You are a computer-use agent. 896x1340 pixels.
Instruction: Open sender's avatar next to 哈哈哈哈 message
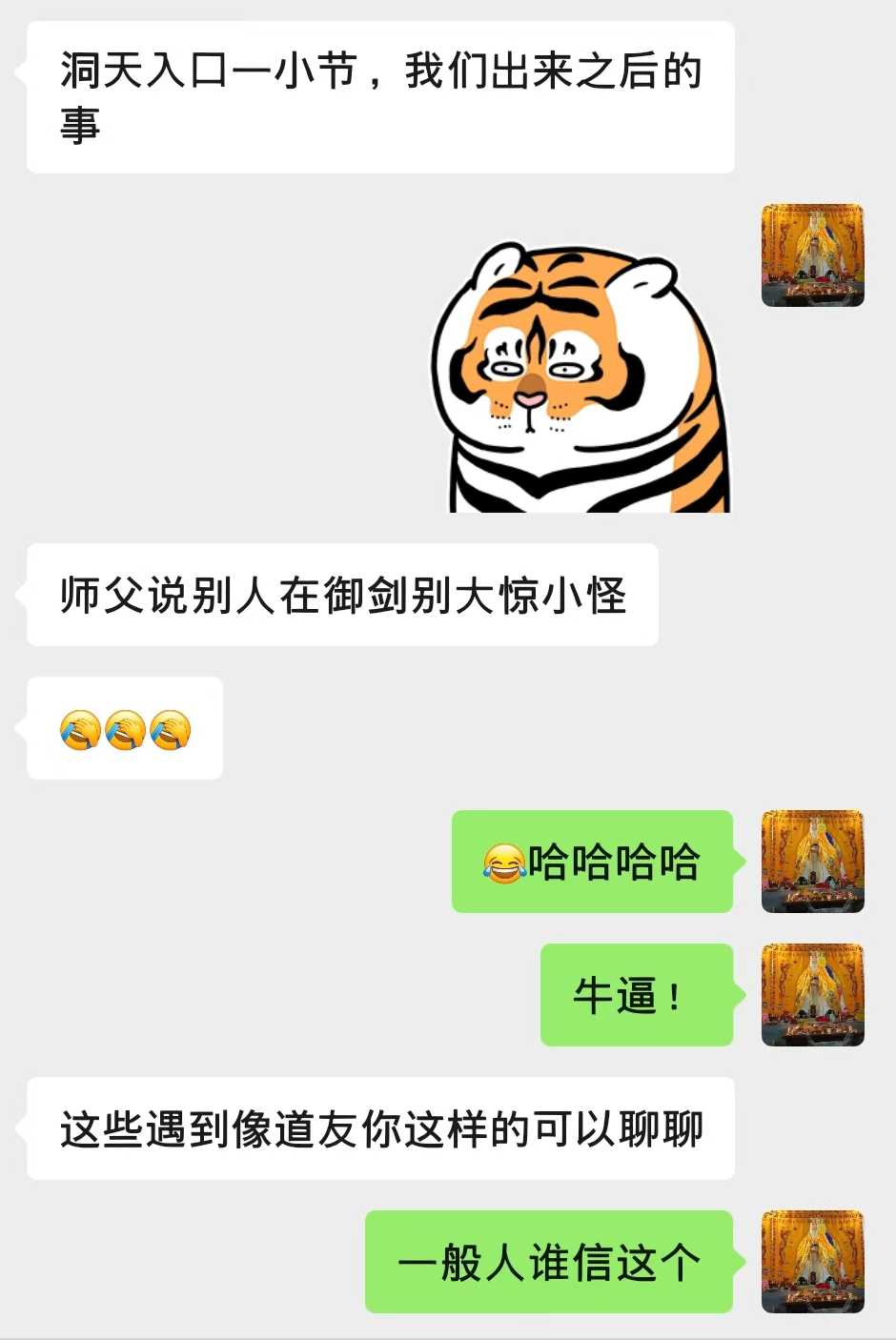(812, 862)
